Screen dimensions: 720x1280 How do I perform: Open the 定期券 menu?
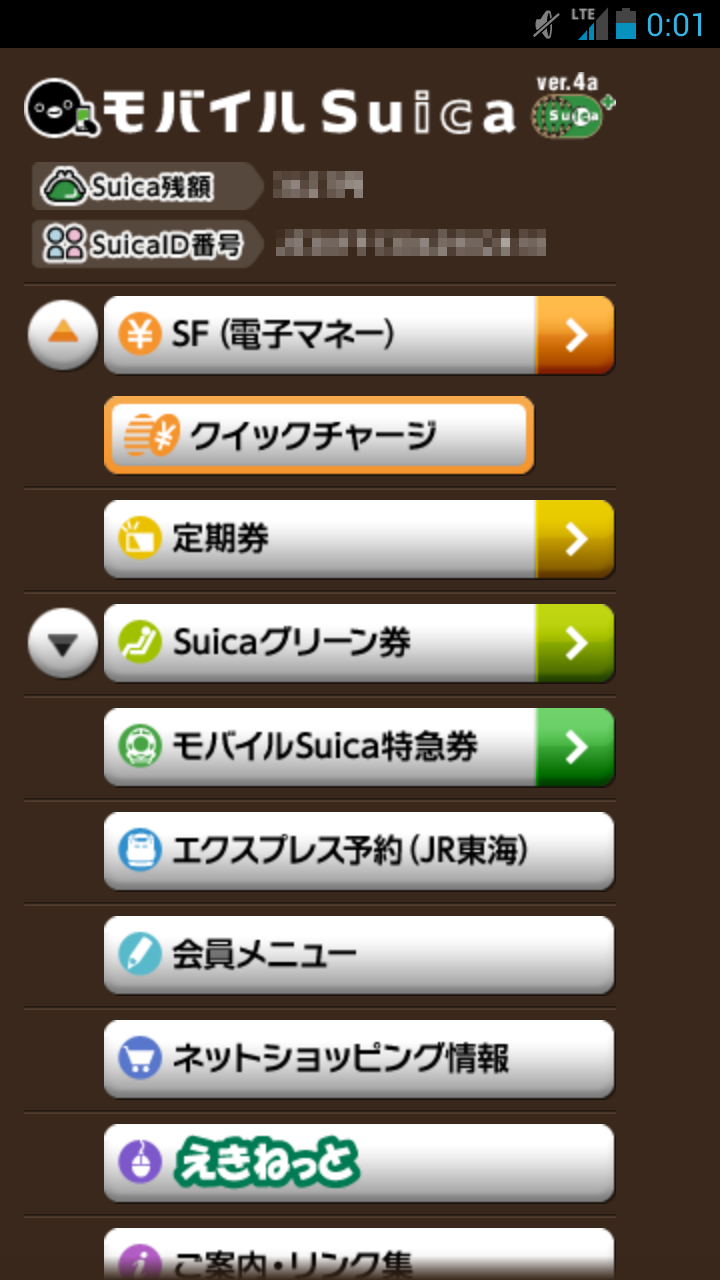click(x=358, y=539)
